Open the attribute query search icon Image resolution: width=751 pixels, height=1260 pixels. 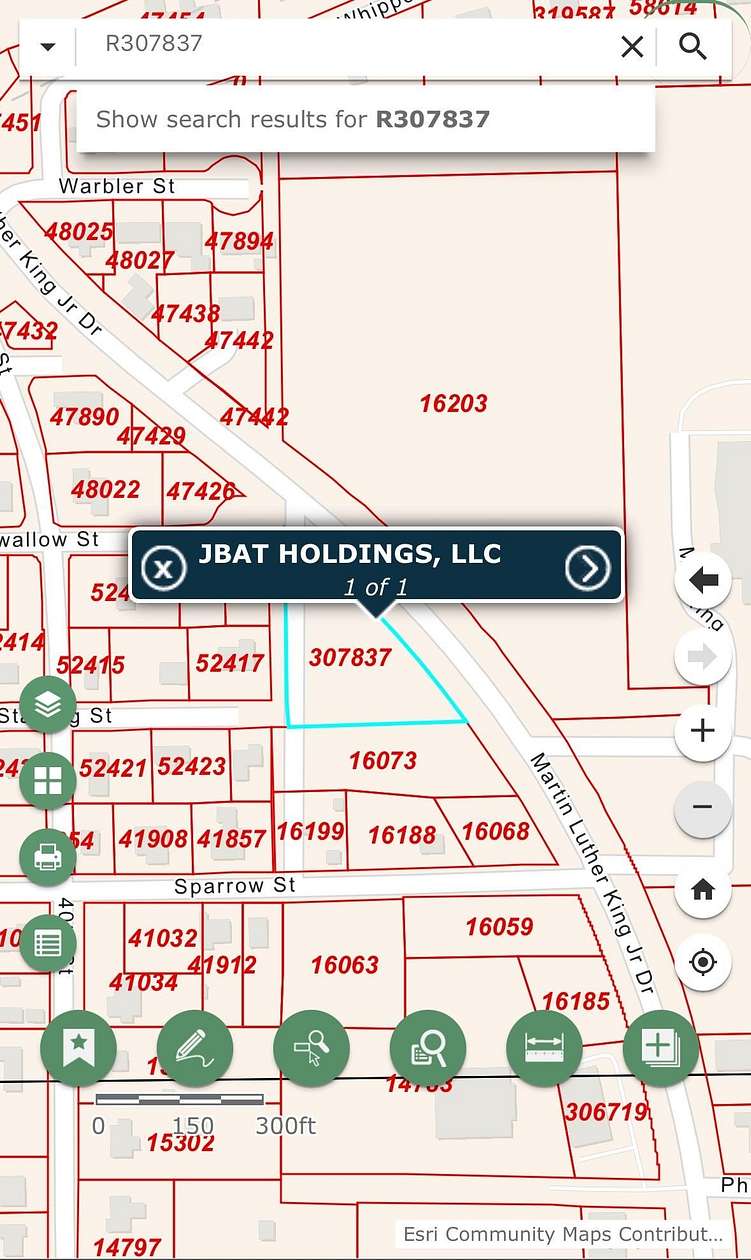point(428,1048)
